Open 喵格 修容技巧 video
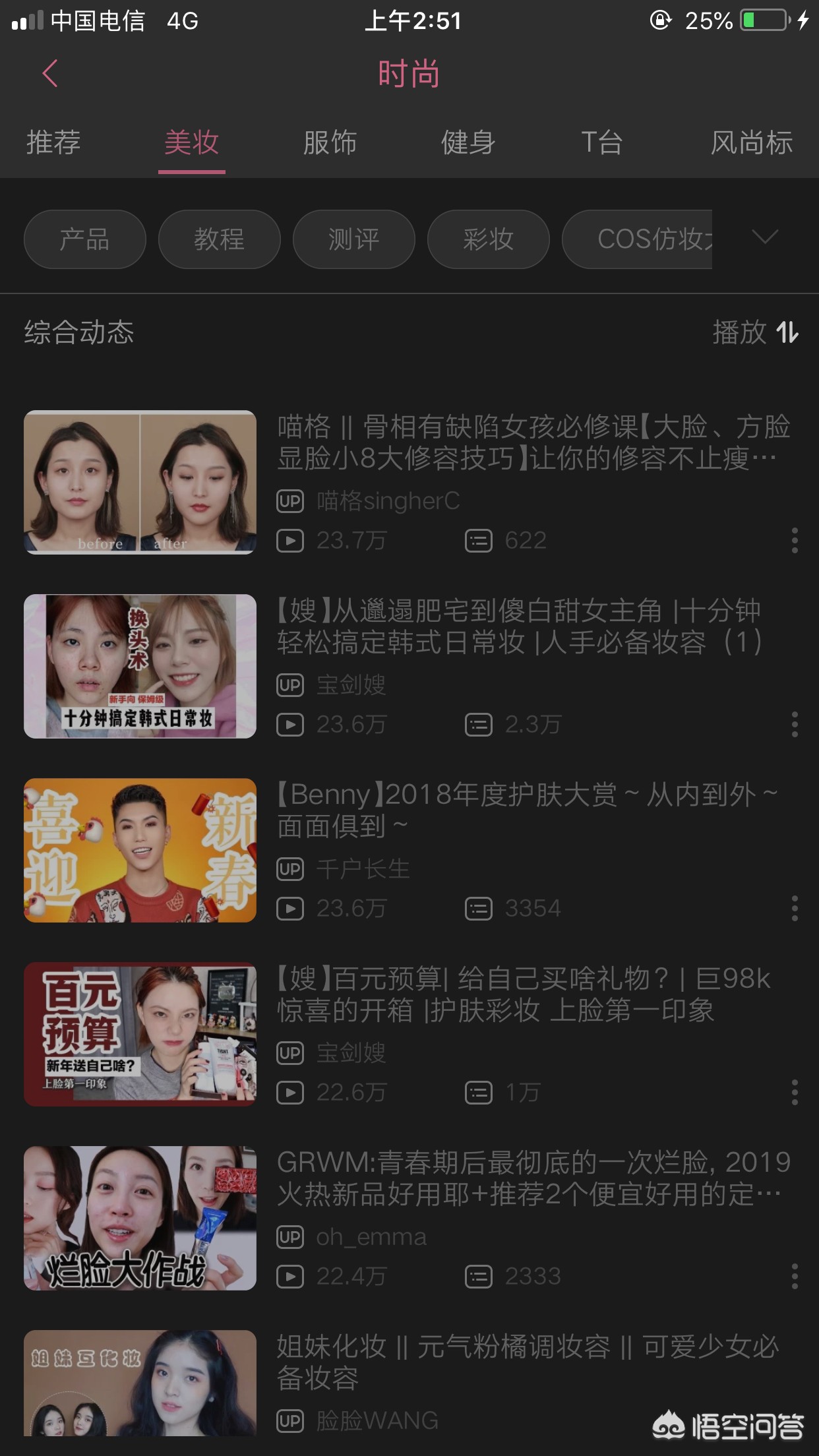The height and width of the screenshot is (1456, 819). (140, 482)
